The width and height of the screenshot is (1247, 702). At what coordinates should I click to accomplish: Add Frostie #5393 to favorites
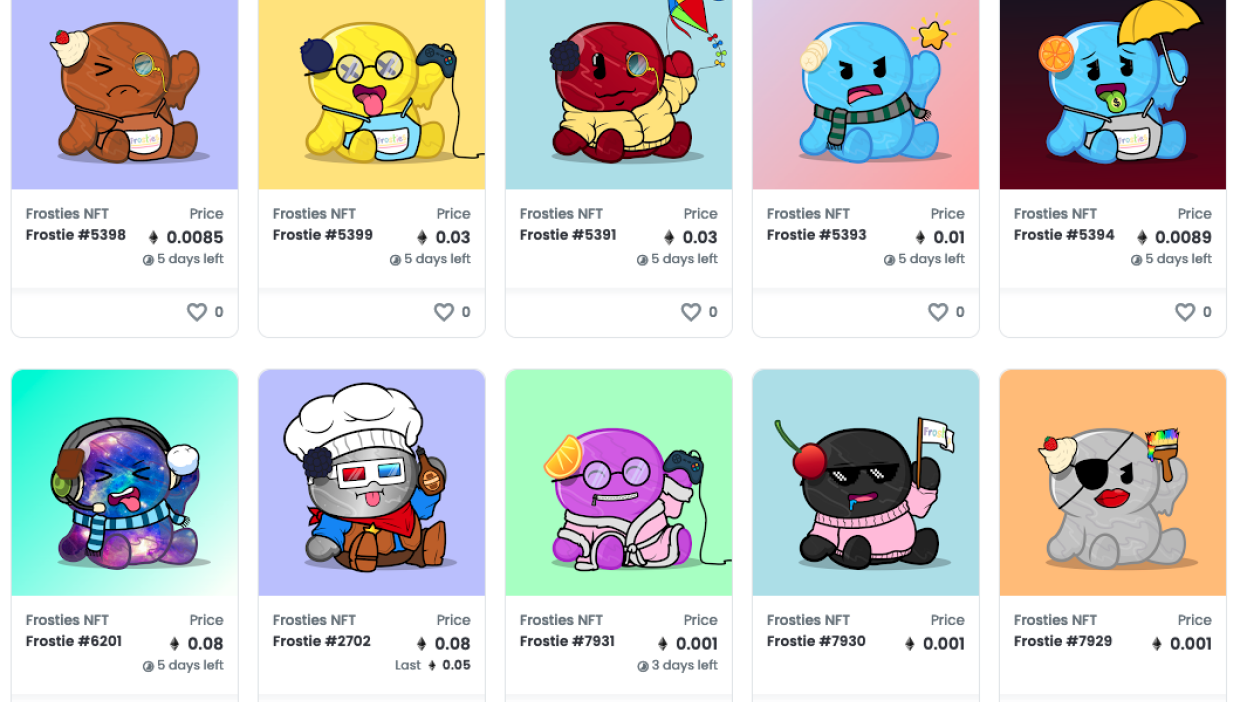pos(938,312)
